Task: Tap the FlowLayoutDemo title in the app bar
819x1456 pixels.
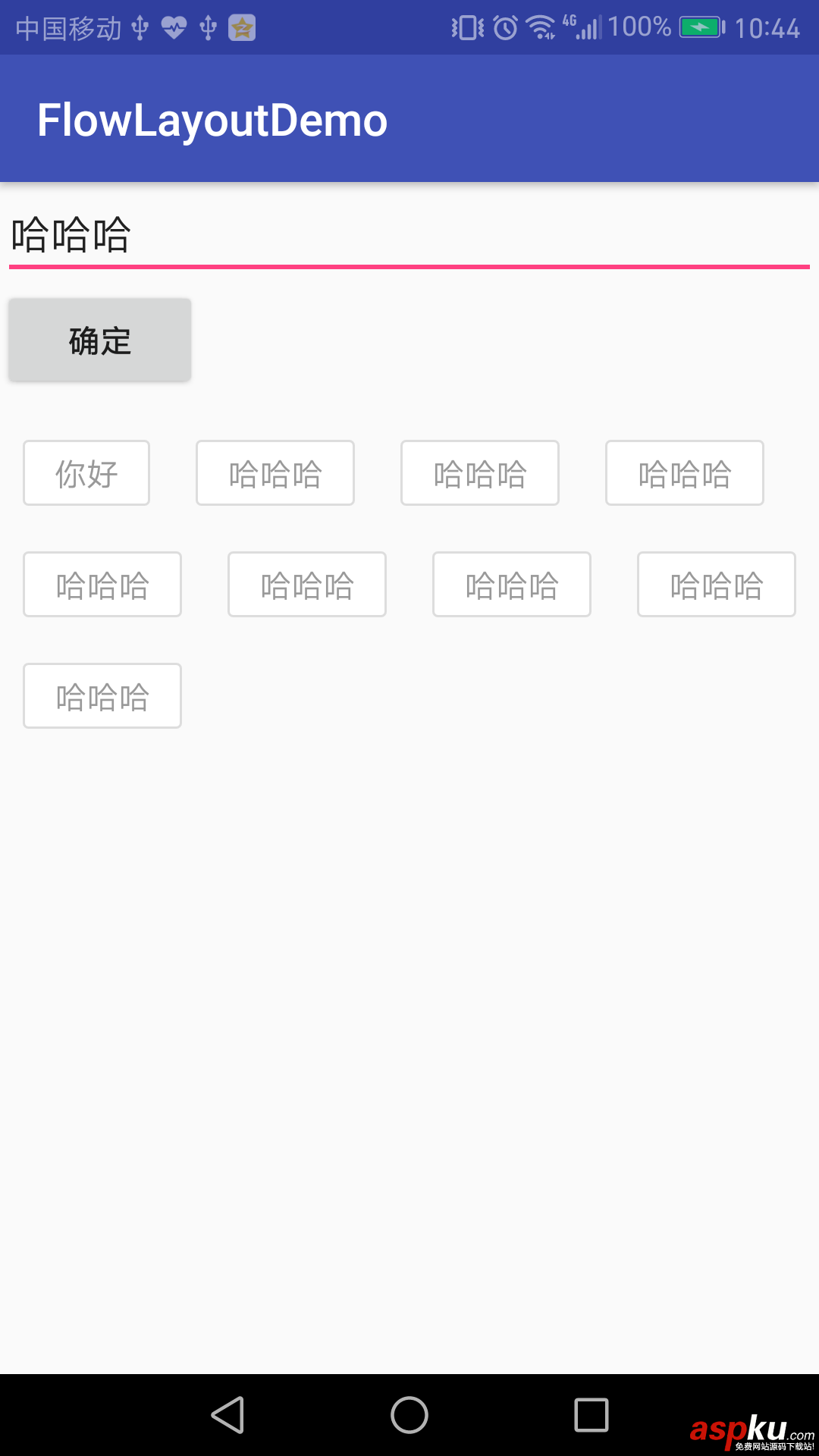Action: (x=212, y=119)
